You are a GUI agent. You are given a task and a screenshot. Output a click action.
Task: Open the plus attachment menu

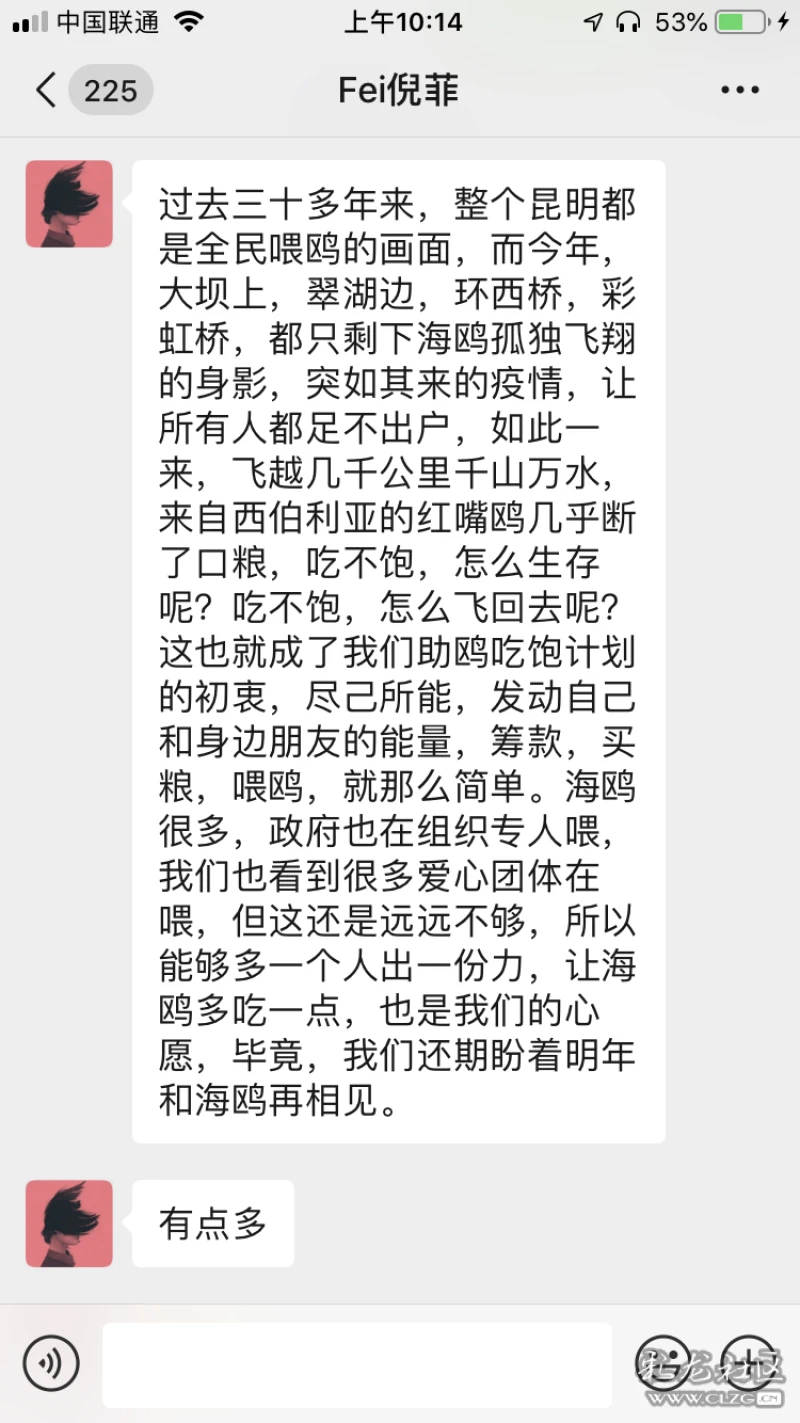click(x=748, y=1364)
